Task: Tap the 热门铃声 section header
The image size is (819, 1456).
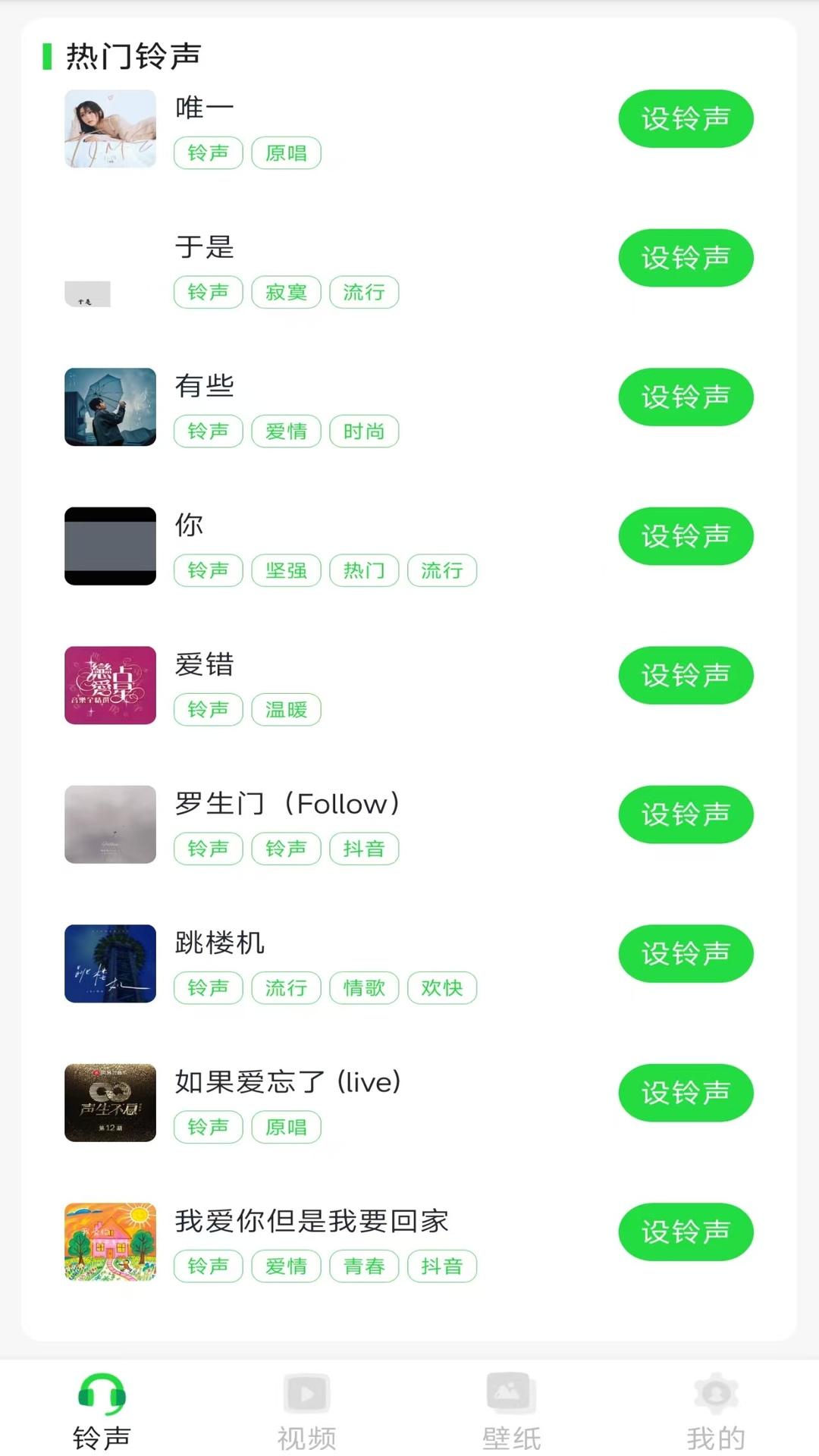Action: click(133, 55)
